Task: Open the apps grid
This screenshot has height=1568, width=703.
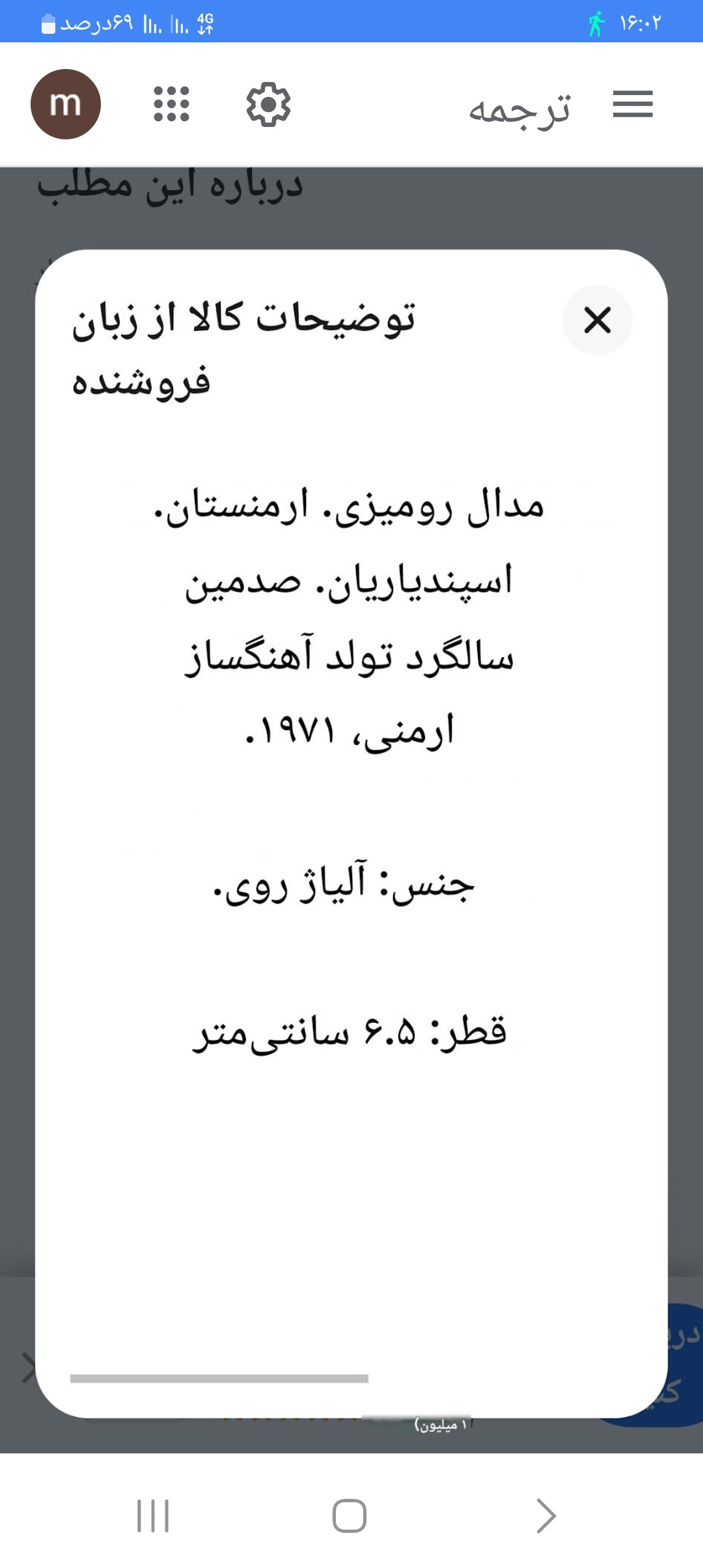Action: (x=171, y=104)
